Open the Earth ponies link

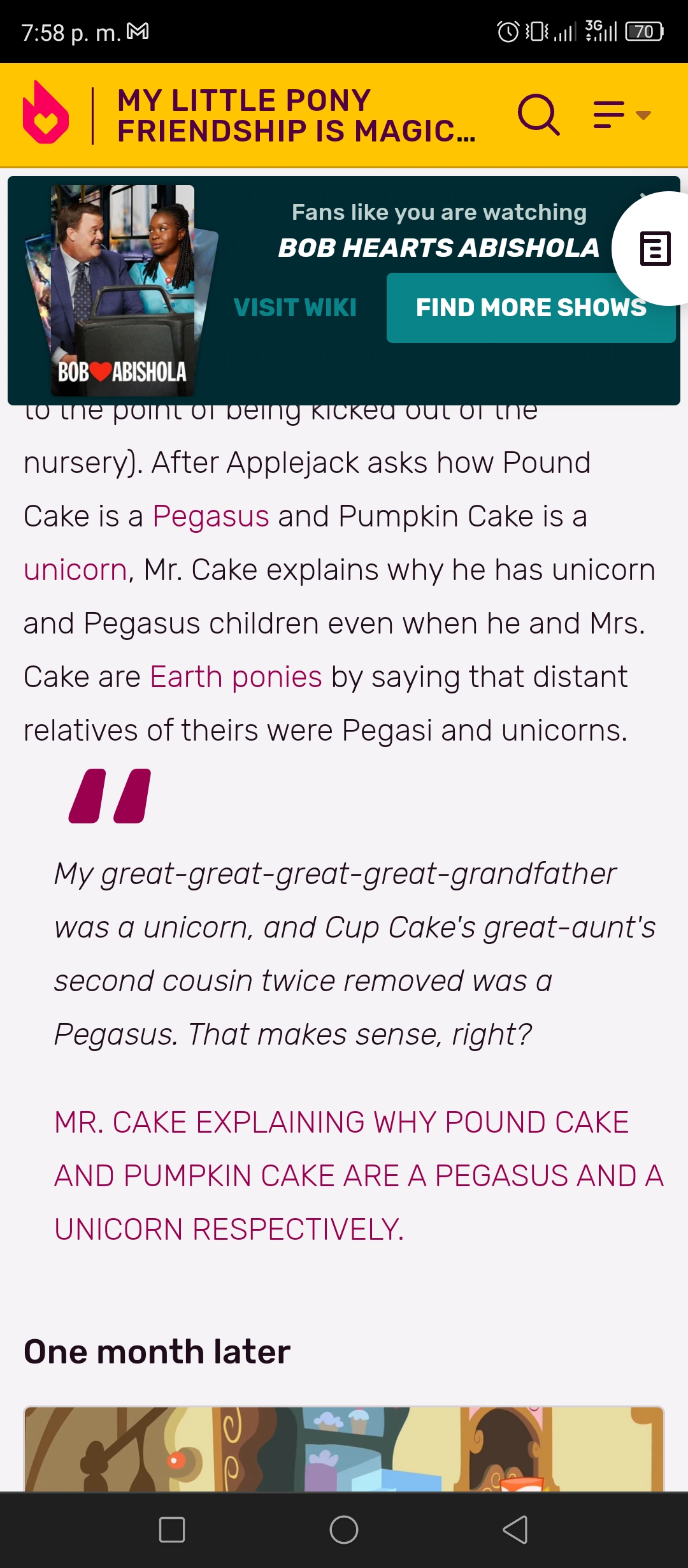point(236,677)
